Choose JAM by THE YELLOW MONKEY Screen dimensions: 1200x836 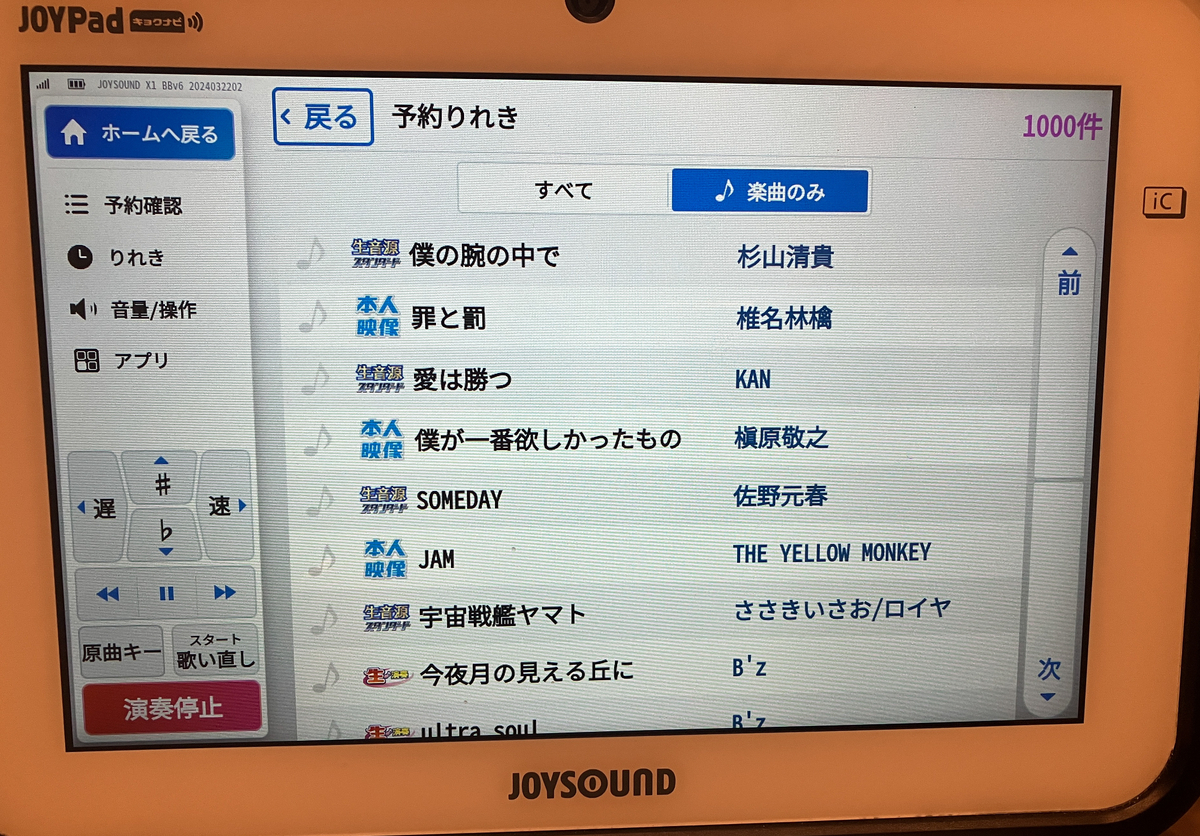click(660, 556)
